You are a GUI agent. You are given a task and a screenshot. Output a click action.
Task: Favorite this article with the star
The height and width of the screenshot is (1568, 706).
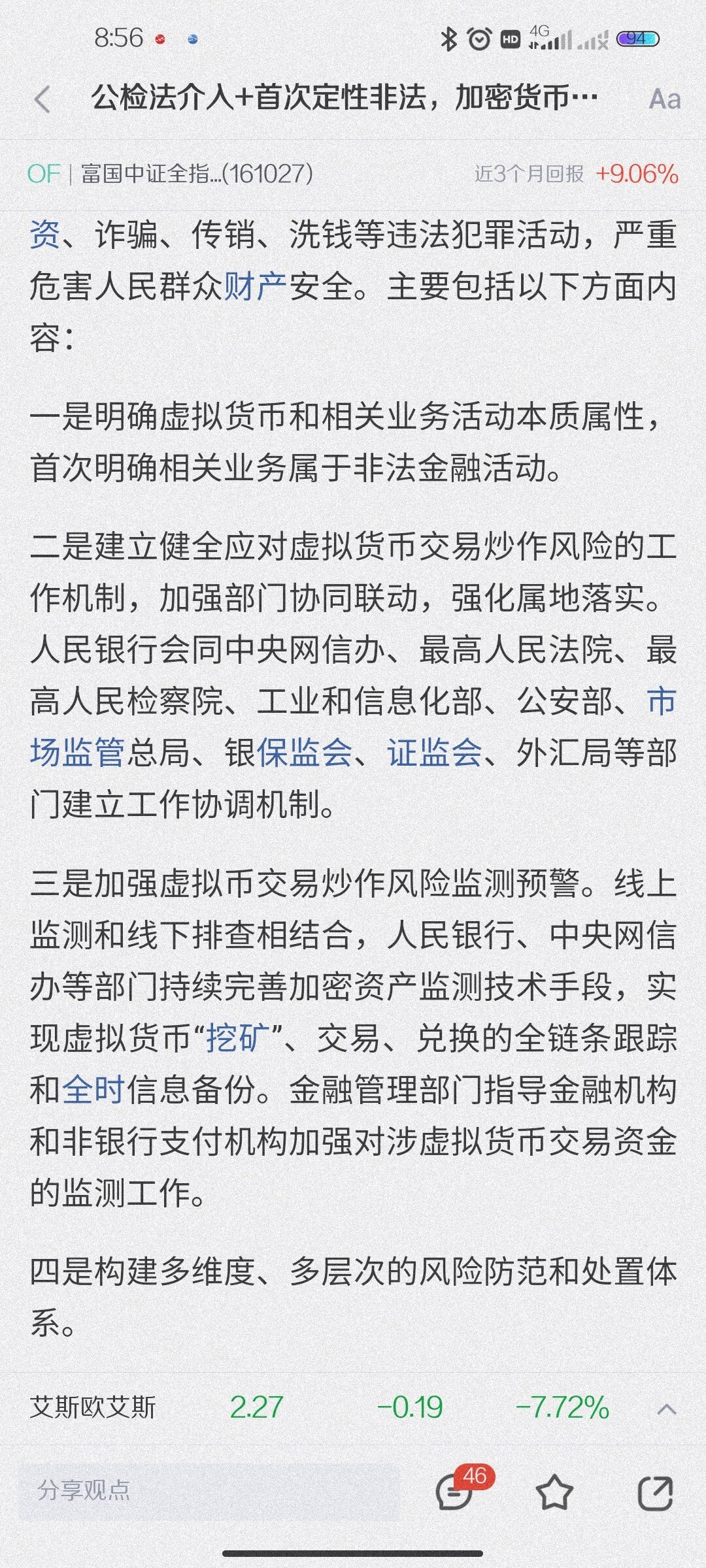click(x=554, y=1490)
